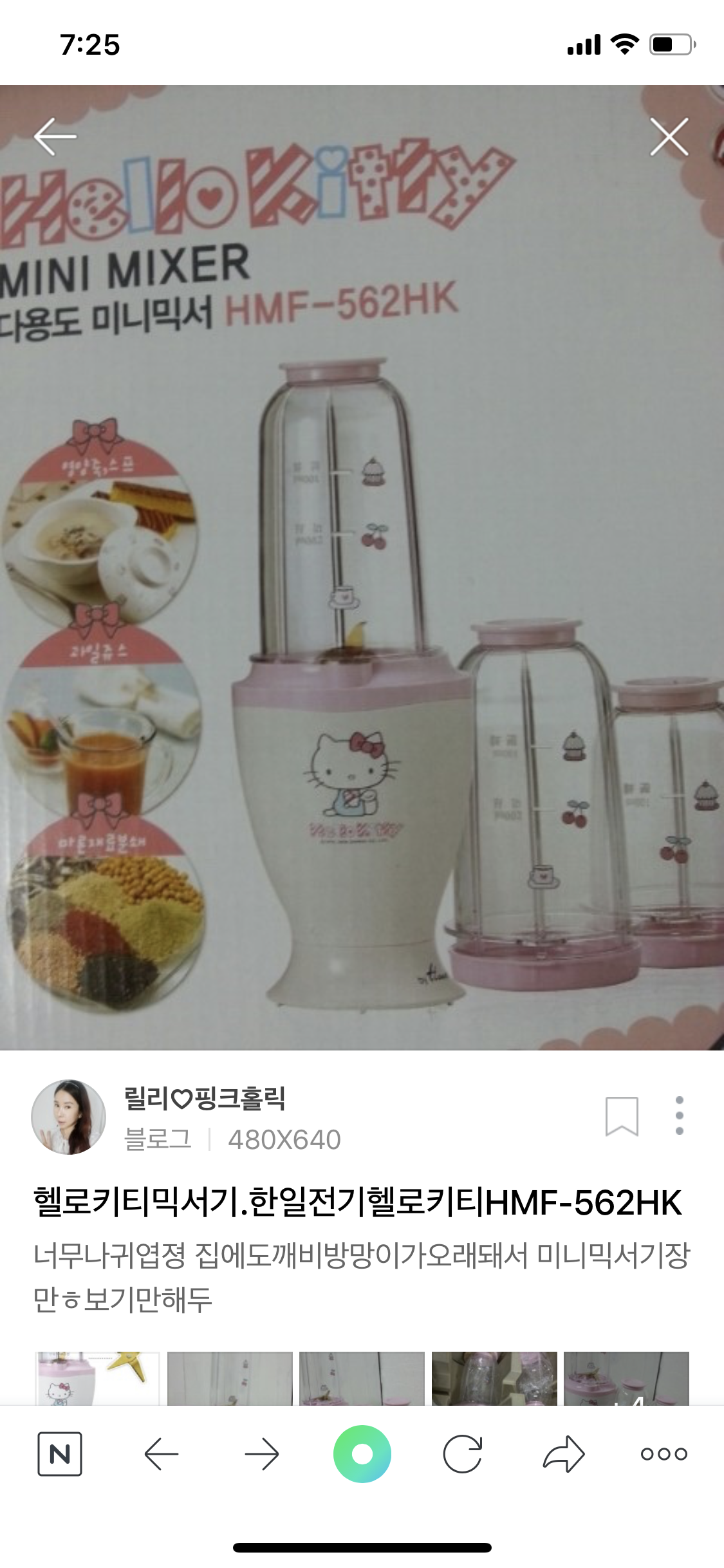Viewport: 724px width, 1568px height.
Task: Tap the green circle search button
Action: (x=362, y=1454)
